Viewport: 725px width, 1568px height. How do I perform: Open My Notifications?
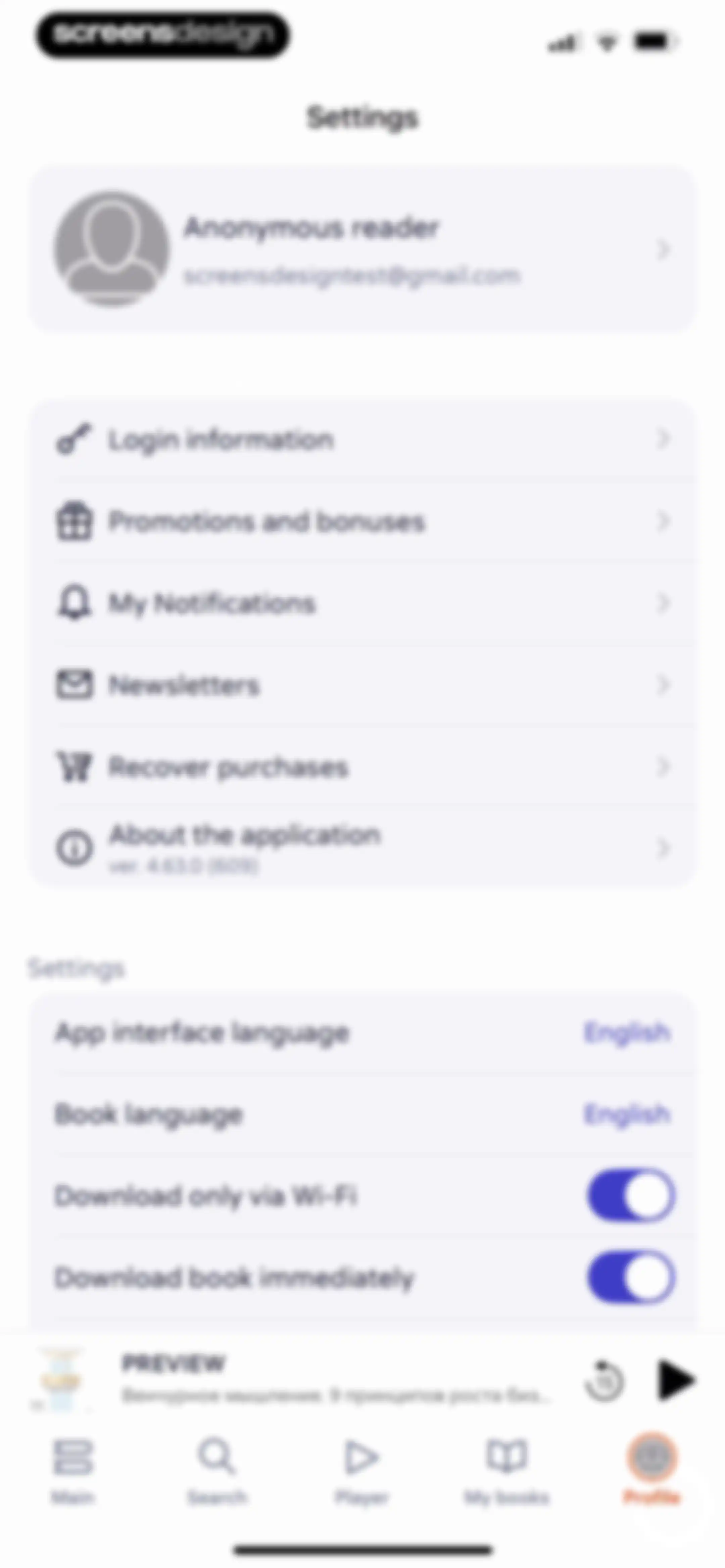(362, 603)
